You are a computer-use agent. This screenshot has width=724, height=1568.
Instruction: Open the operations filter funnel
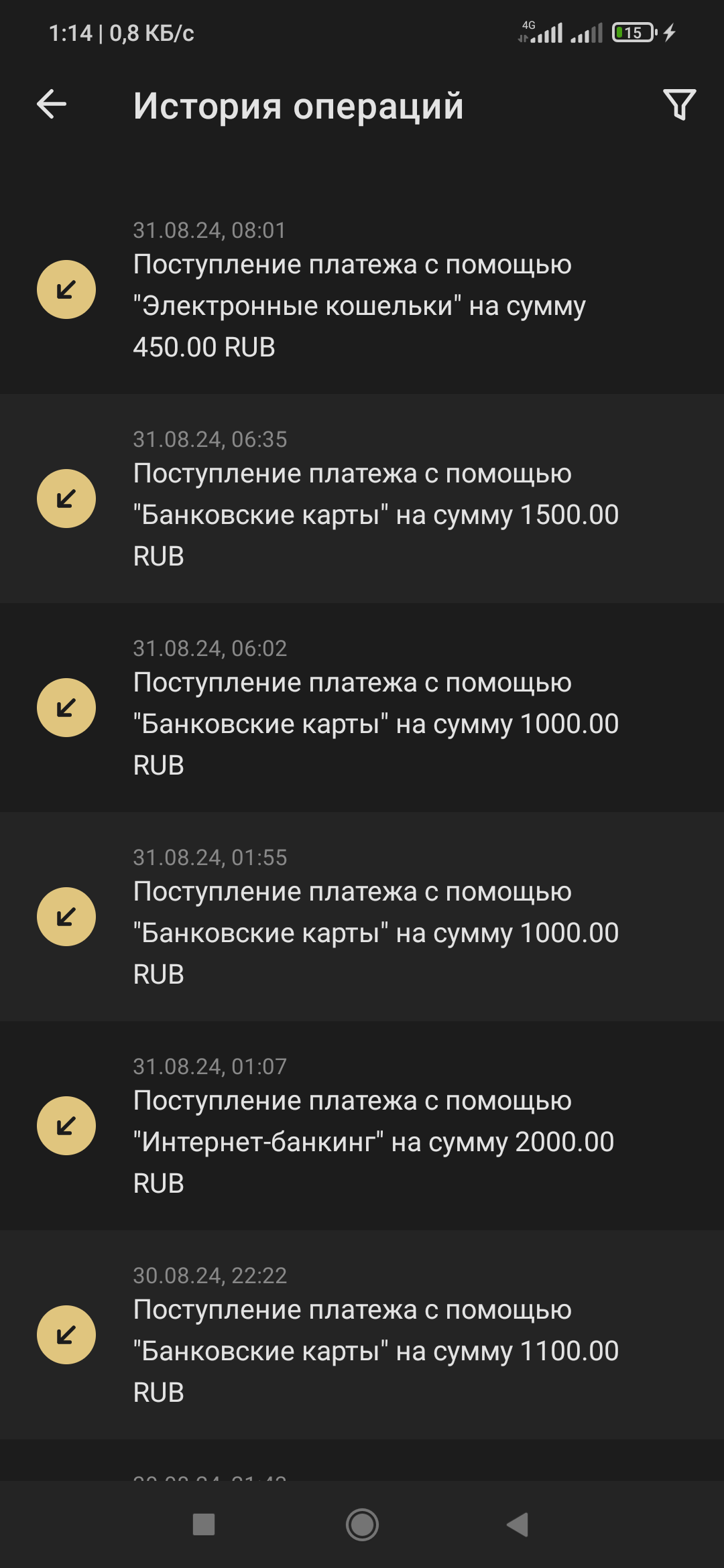pyautogui.click(x=679, y=105)
